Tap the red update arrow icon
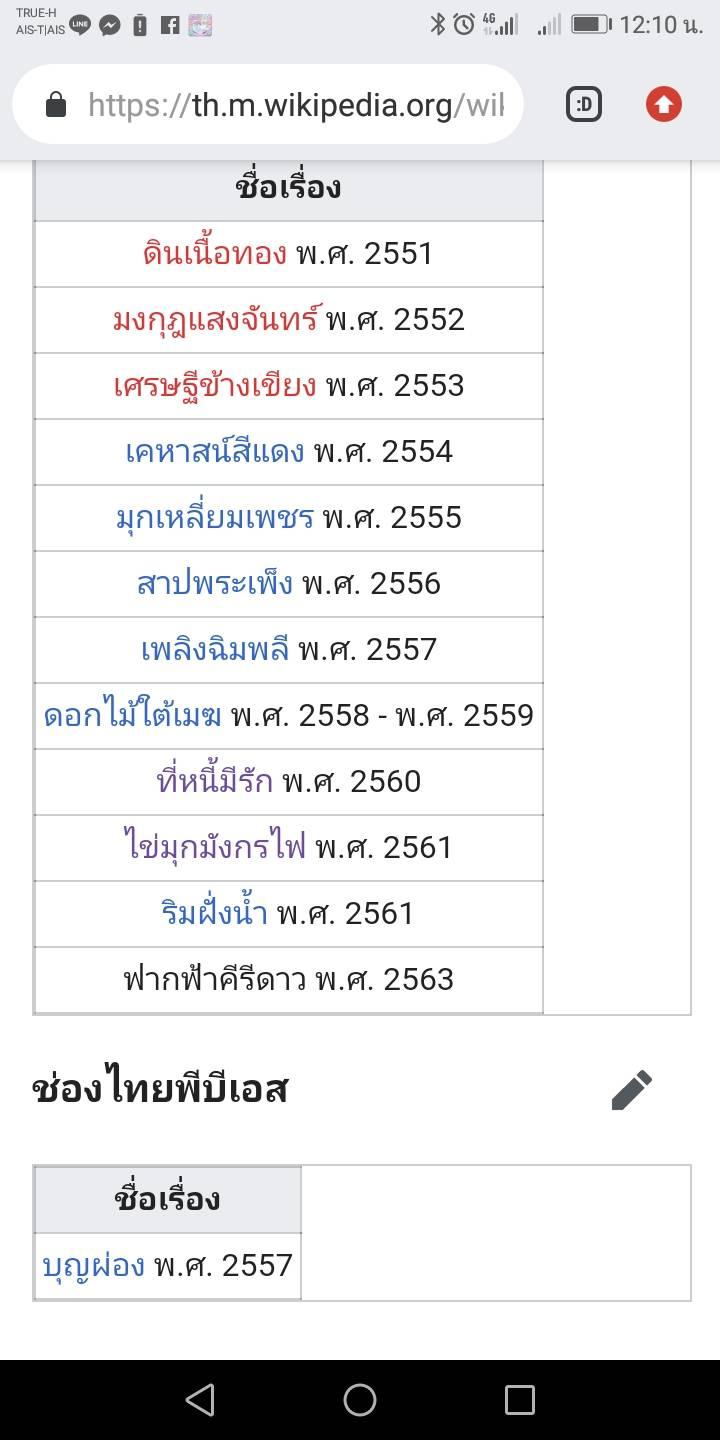This screenshot has width=720, height=1440. click(x=663, y=104)
